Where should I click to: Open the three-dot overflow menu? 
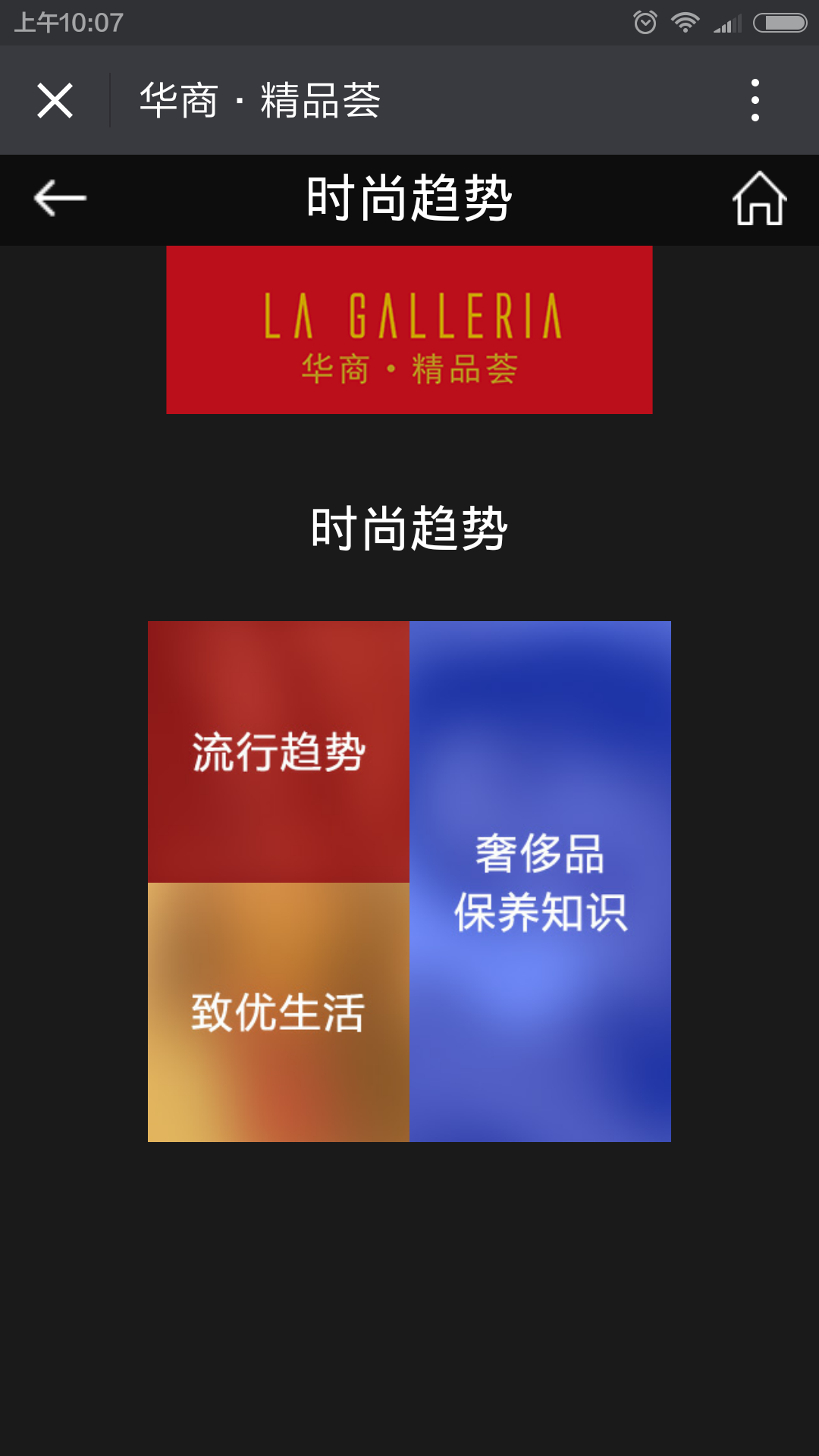(754, 100)
